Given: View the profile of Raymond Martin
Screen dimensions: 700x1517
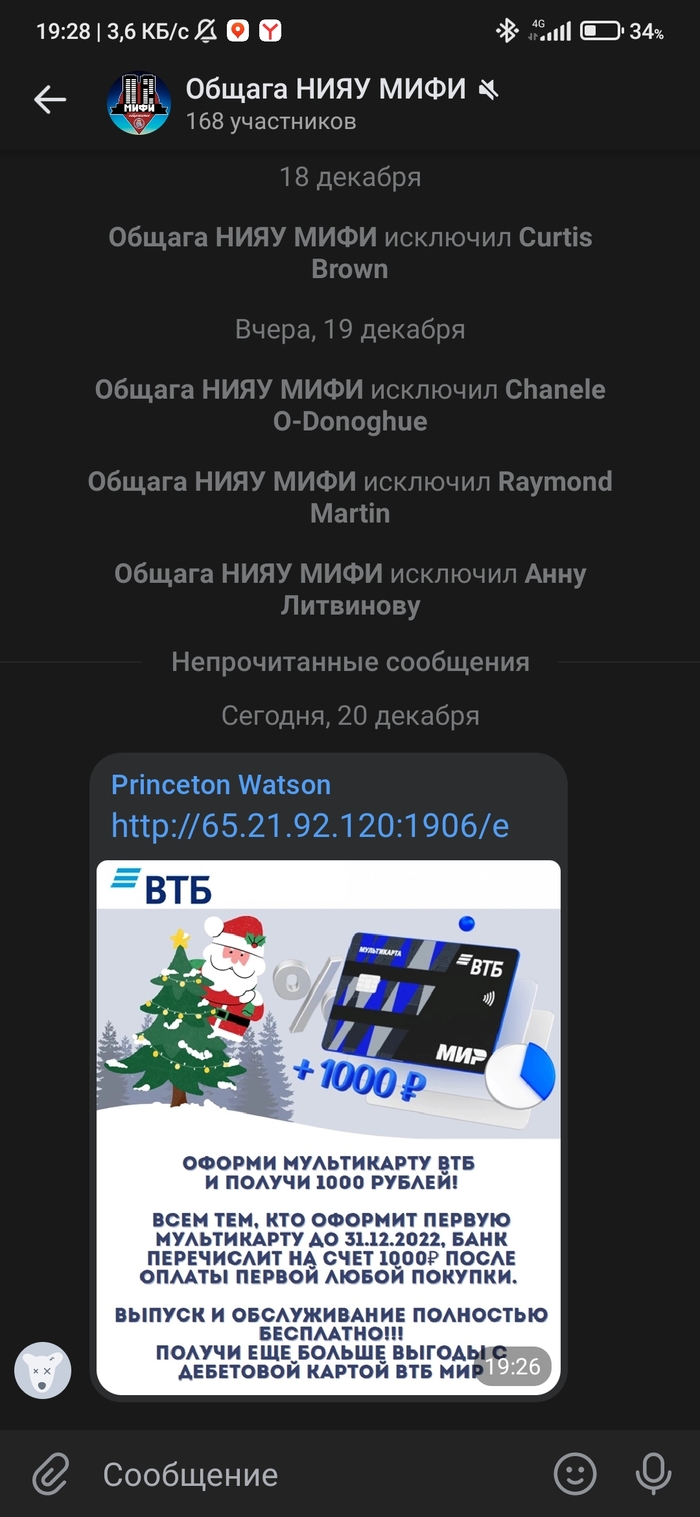Looking at the screenshot, I should (555, 482).
